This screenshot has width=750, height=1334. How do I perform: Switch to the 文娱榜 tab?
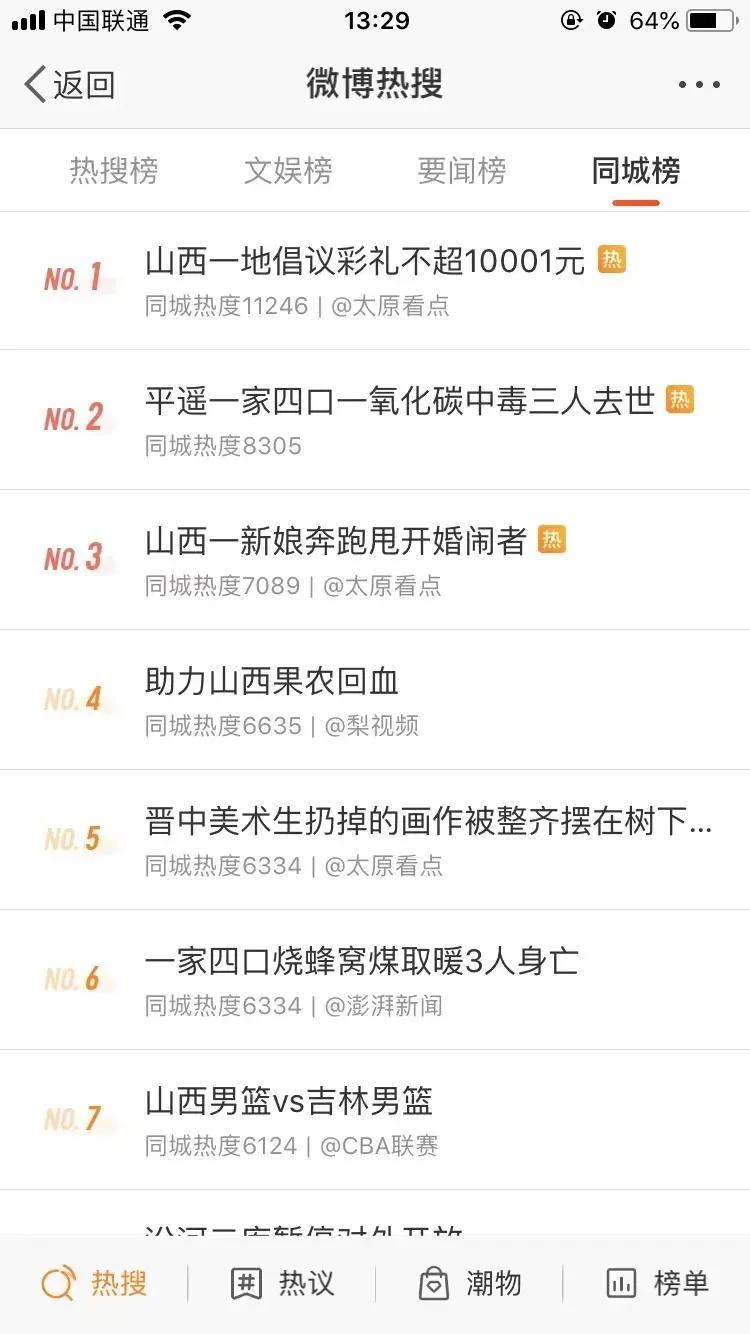click(288, 171)
